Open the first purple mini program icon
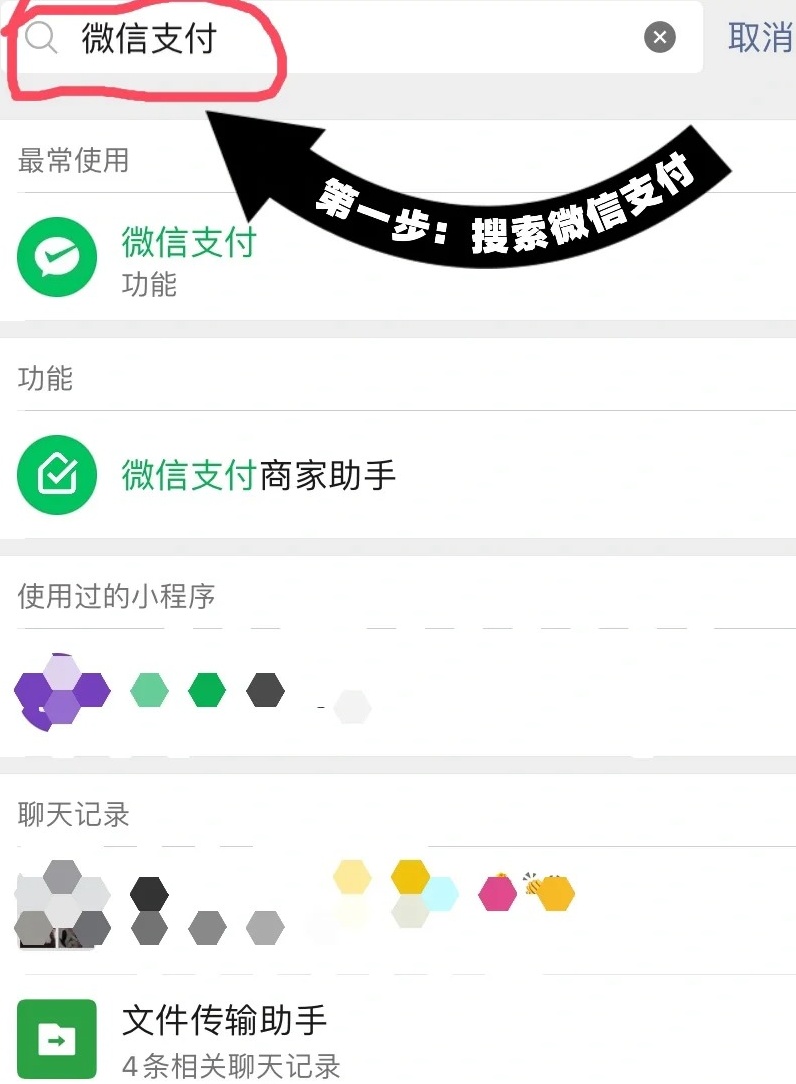 pyautogui.click(x=61, y=692)
